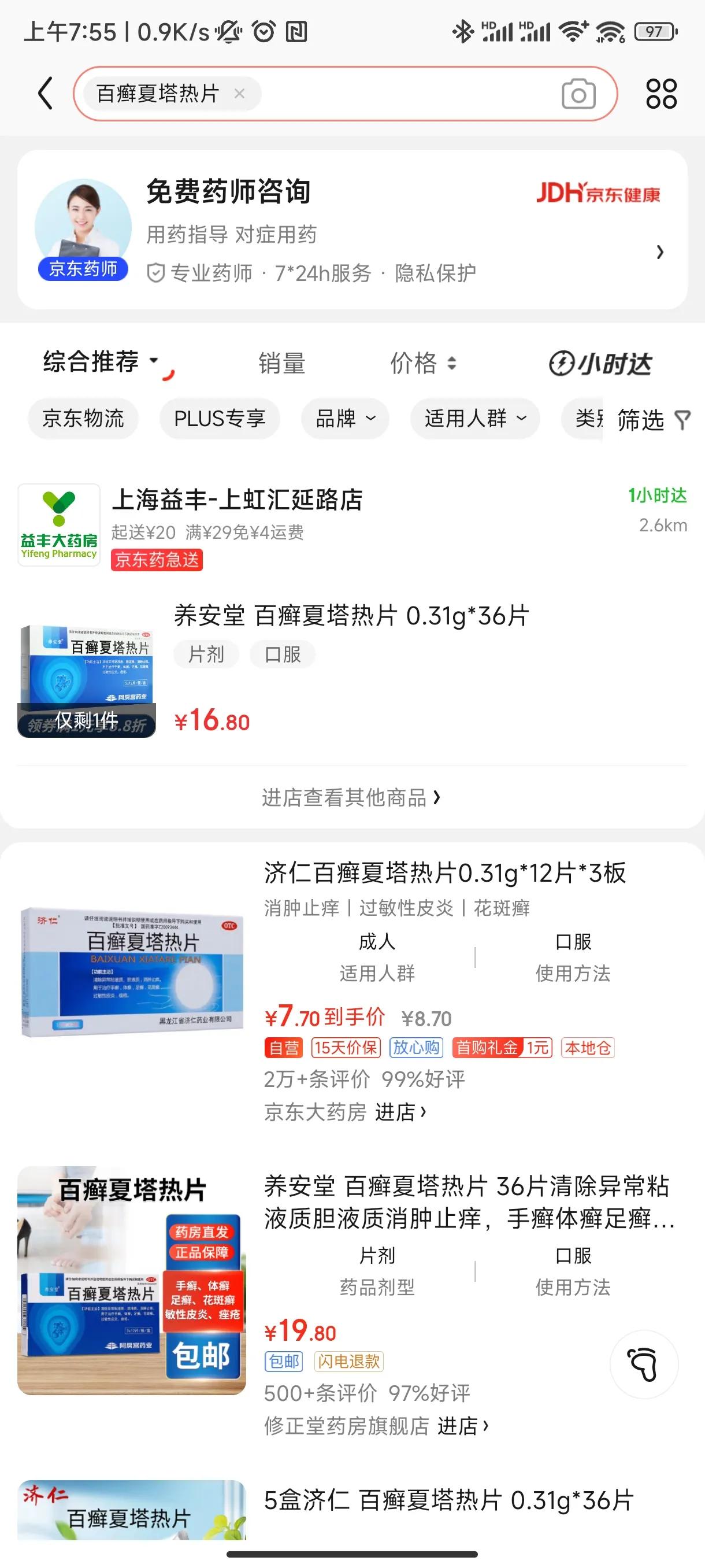Switch to the 销量 sort tab
This screenshot has width=705, height=1568.
pyautogui.click(x=280, y=363)
